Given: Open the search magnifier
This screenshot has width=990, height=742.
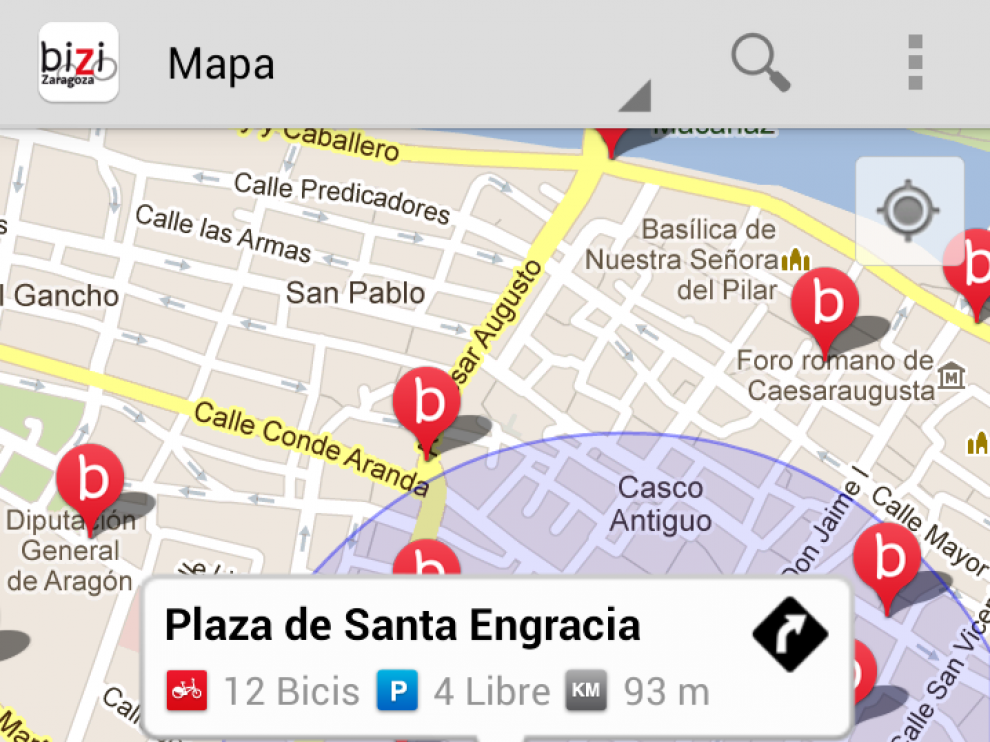Looking at the screenshot, I should pyautogui.click(x=760, y=62).
